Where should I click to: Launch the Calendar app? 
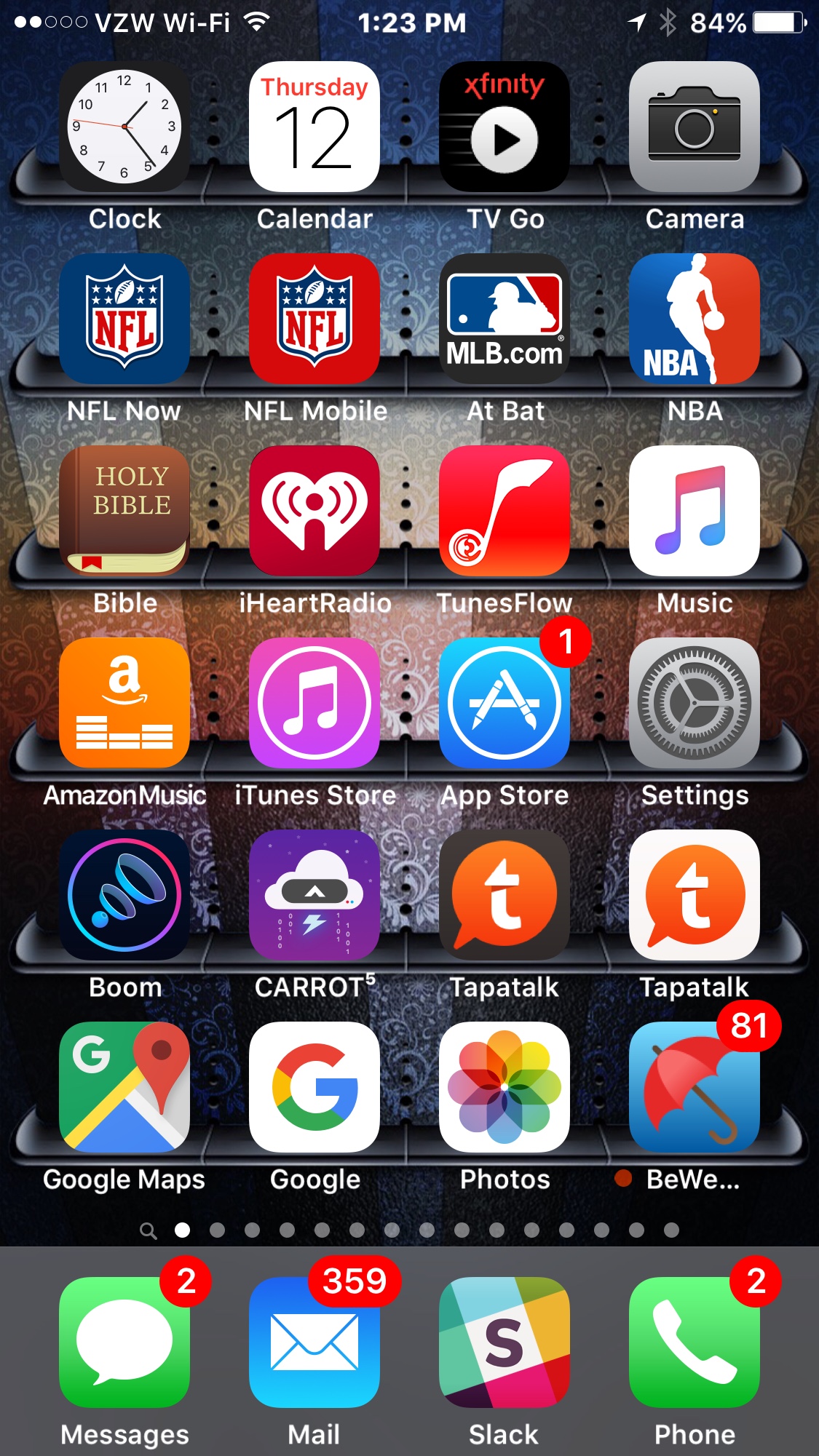pos(314,127)
